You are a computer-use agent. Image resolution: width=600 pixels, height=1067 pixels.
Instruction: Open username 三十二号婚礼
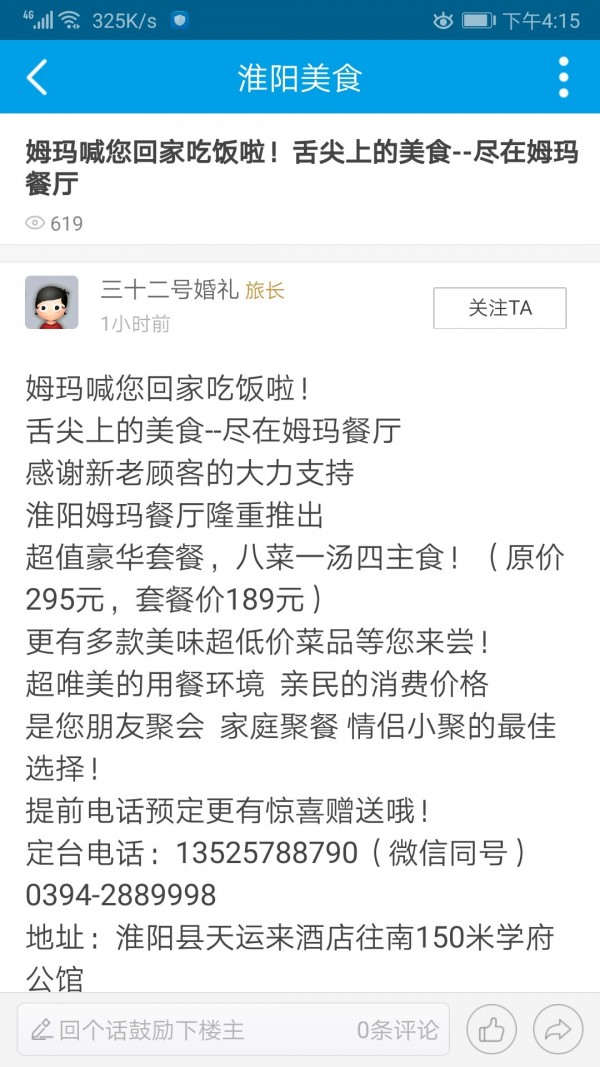(169, 290)
